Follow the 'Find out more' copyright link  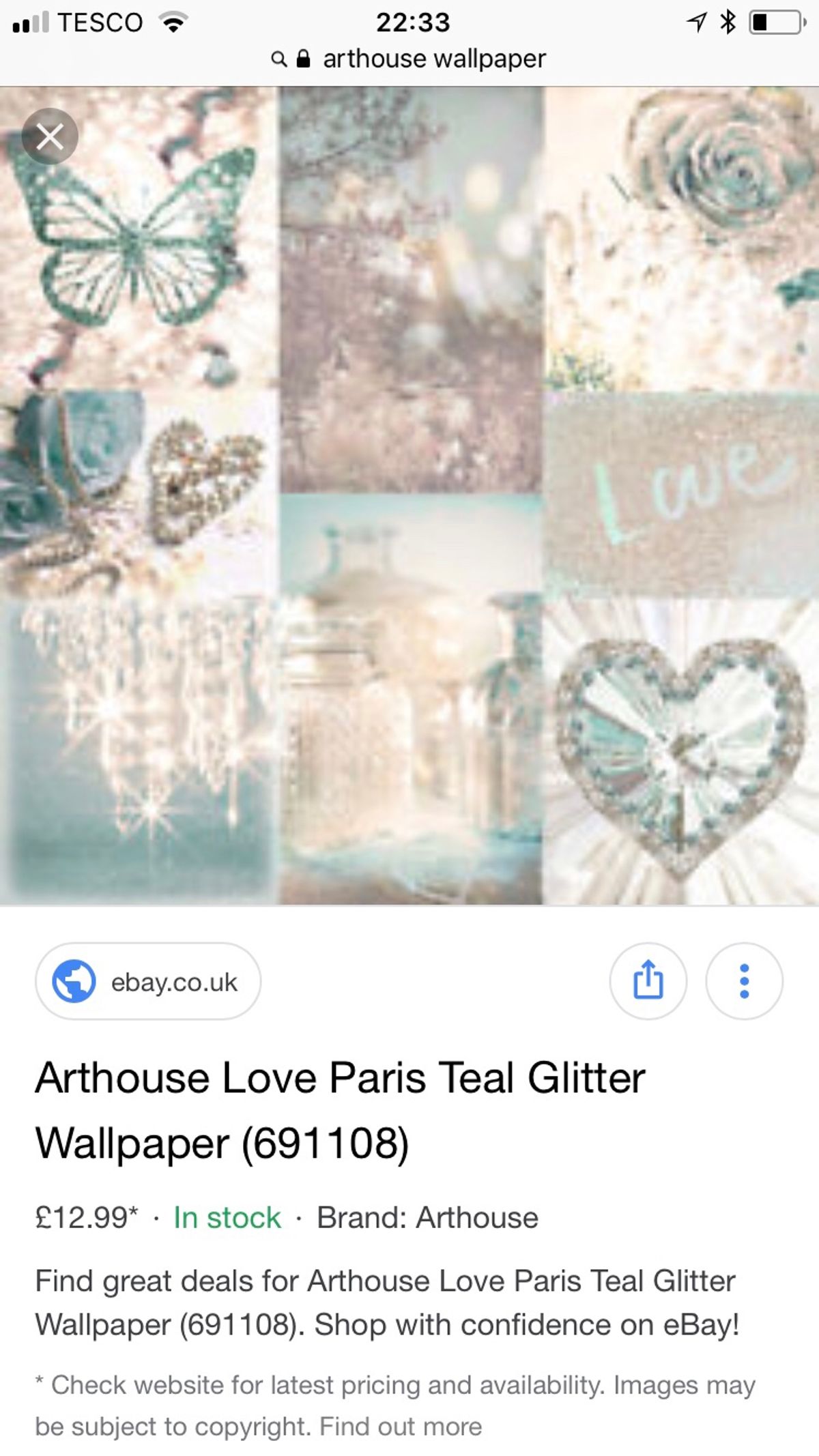tap(401, 1426)
